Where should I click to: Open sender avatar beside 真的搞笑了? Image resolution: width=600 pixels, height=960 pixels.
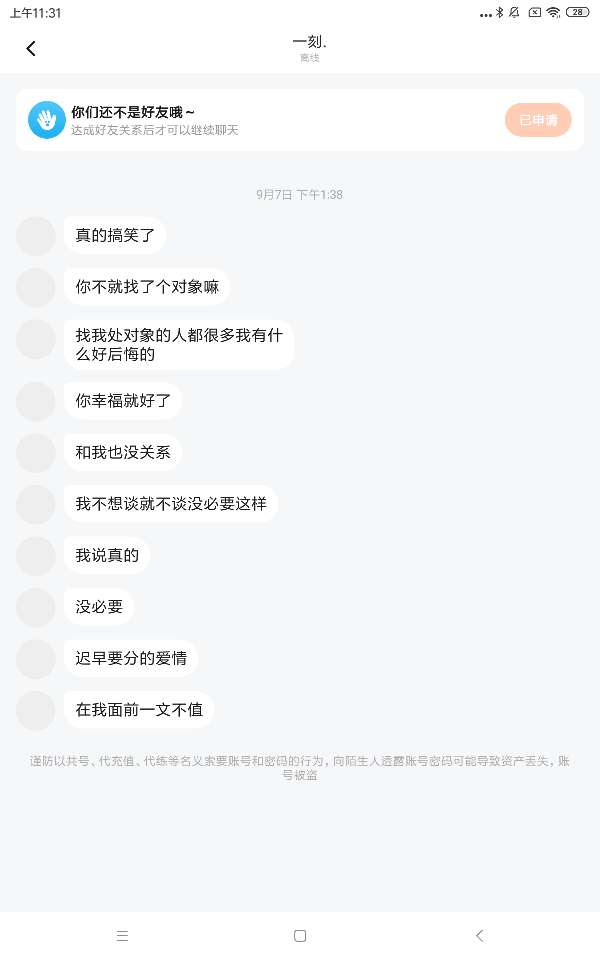pos(36,236)
